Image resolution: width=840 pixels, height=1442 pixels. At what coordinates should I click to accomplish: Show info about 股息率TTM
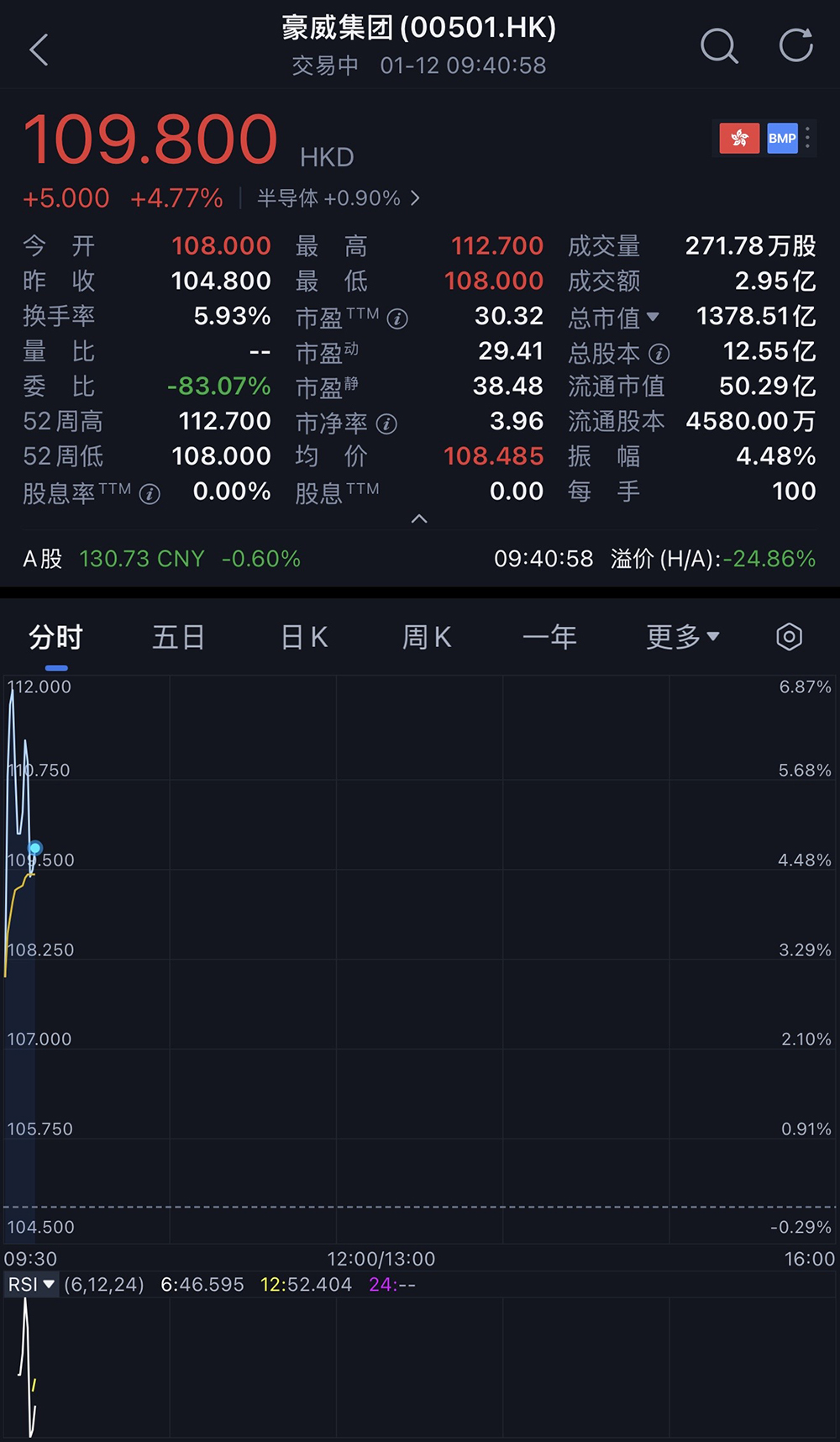point(150,493)
